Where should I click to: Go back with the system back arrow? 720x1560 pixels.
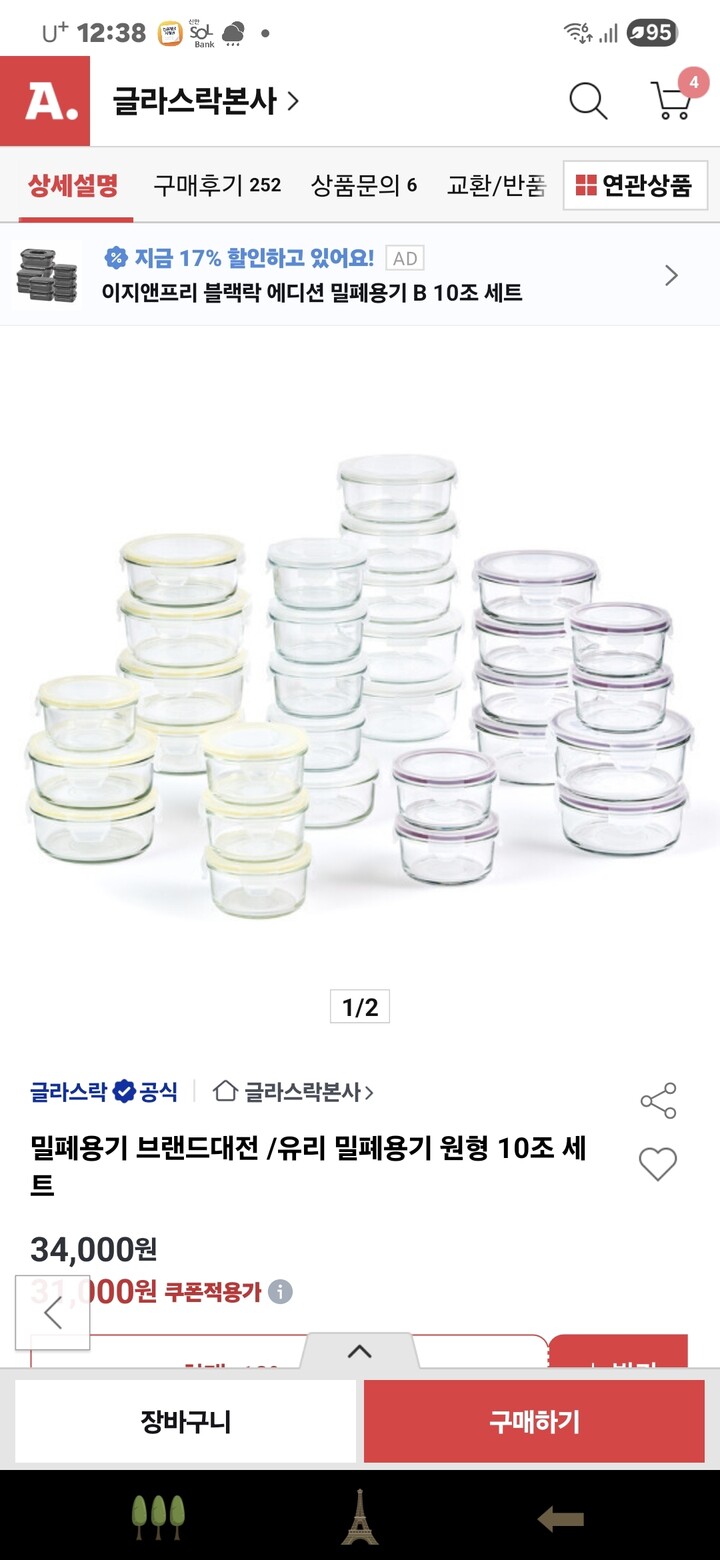click(x=561, y=1520)
